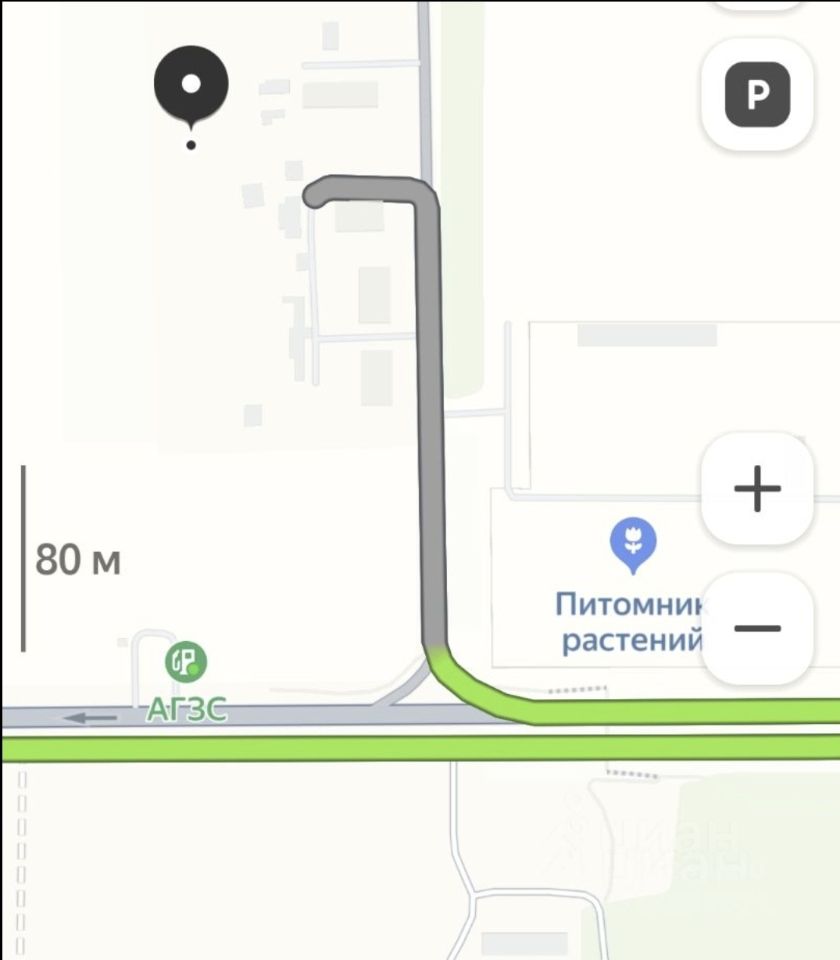The width and height of the screenshot is (840, 960).
Task: Open the АГЗС gas station marker
Action: point(186,660)
